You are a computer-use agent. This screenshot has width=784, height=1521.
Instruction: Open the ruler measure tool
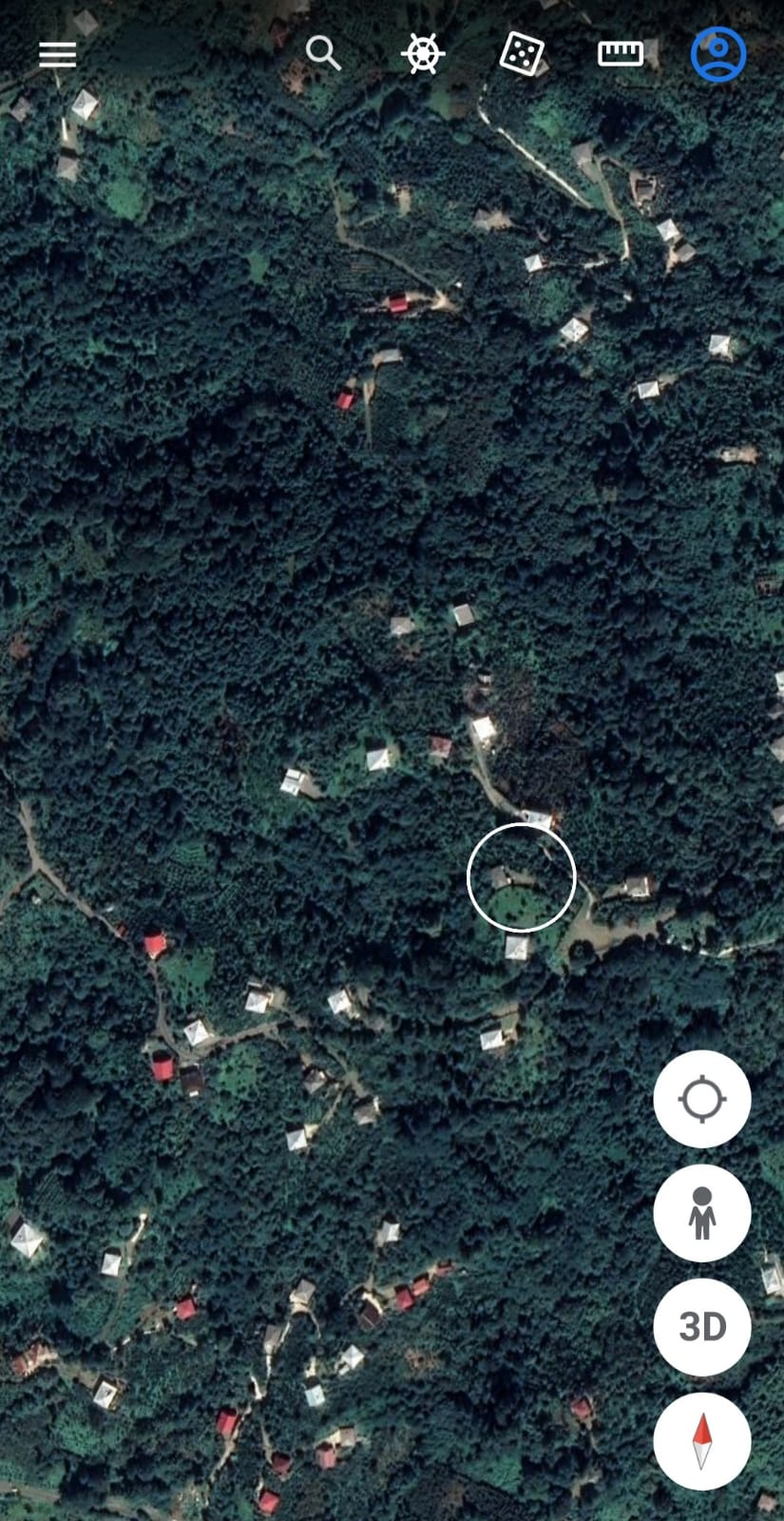(621, 54)
